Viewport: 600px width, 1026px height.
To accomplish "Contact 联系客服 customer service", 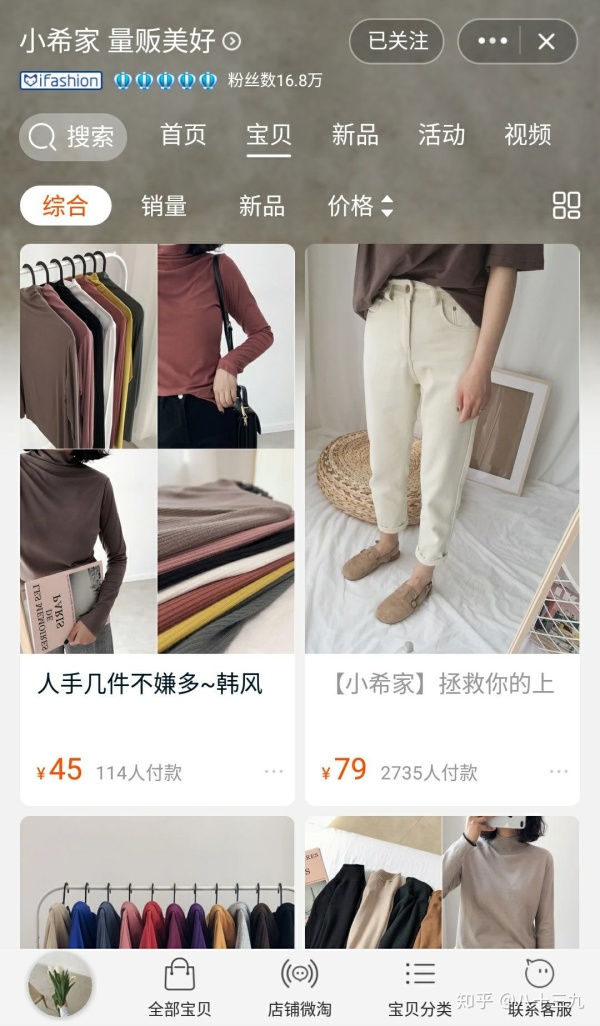I will [540, 987].
